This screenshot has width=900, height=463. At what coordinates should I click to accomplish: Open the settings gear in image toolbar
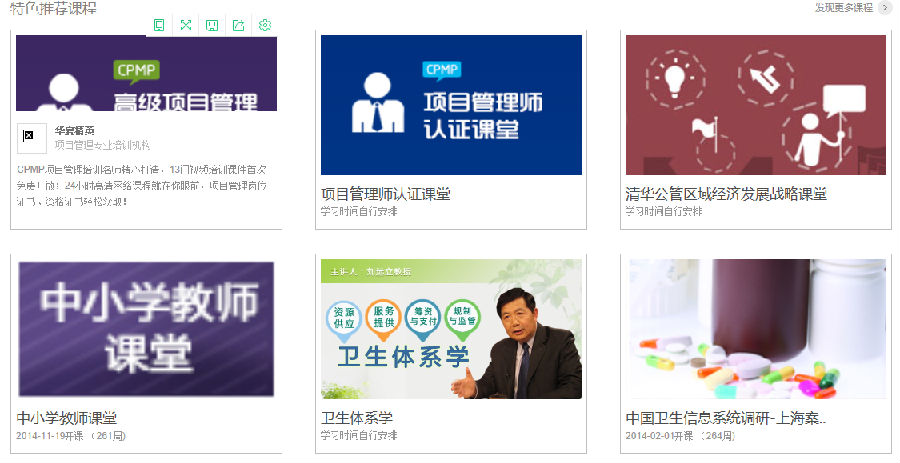tap(264, 26)
